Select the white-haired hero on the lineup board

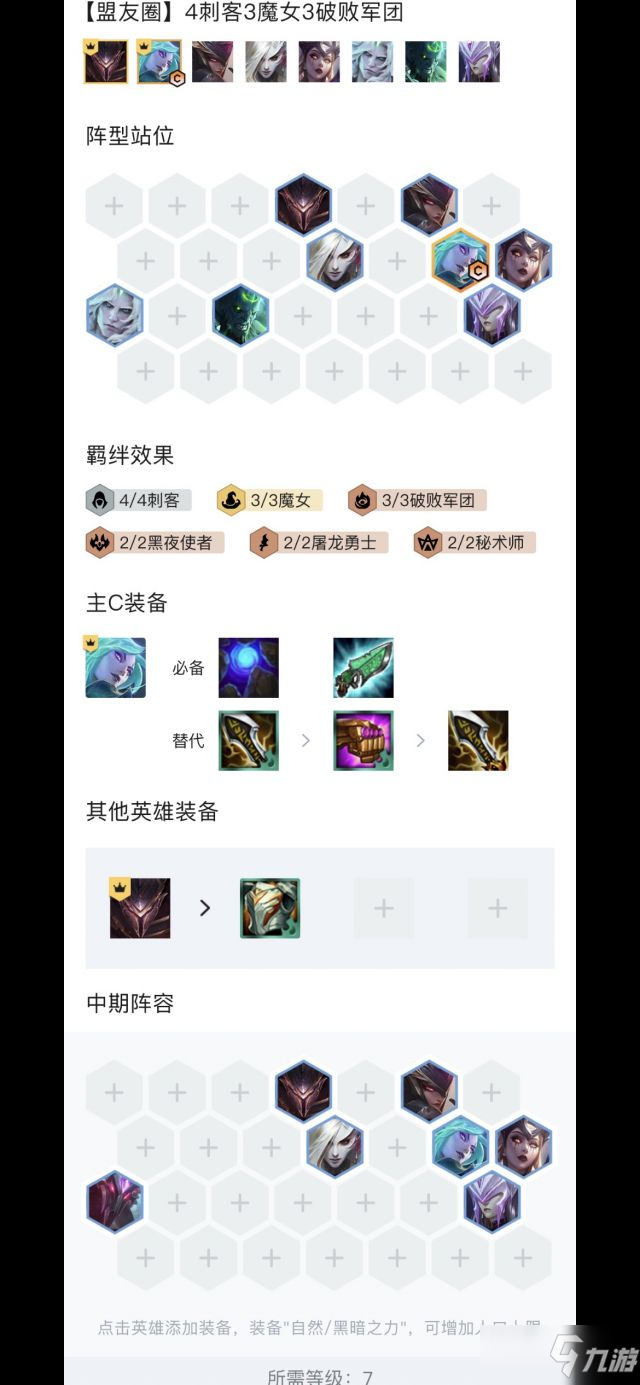tap(334, 259)
